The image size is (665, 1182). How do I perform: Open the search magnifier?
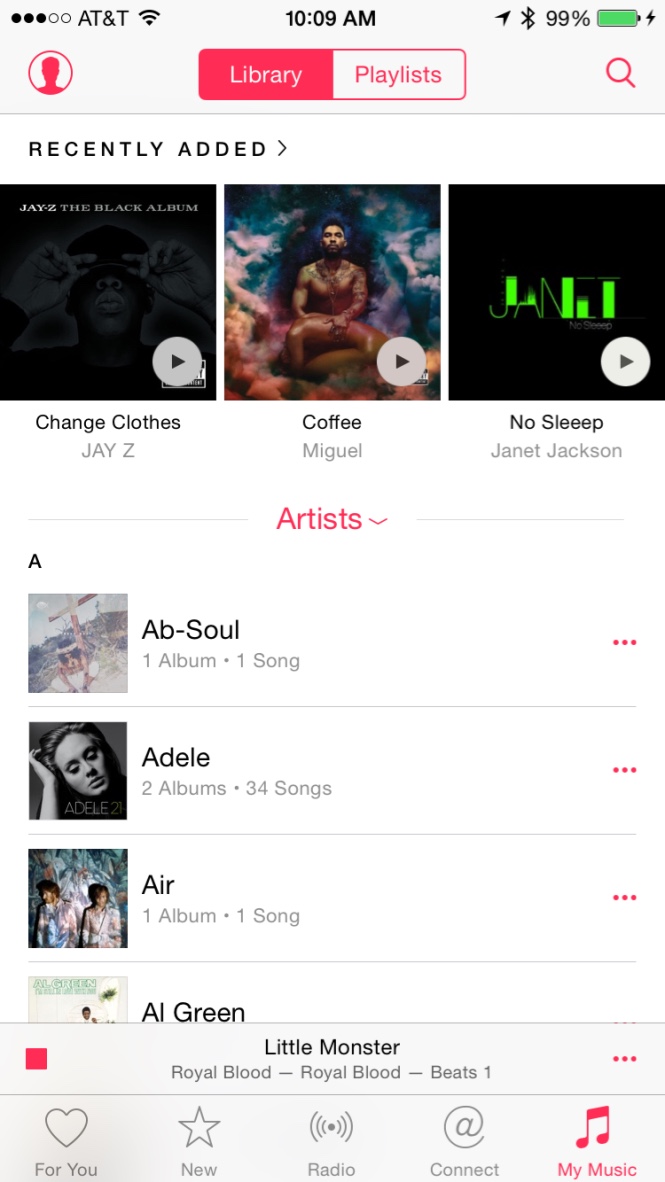point(621,73)
